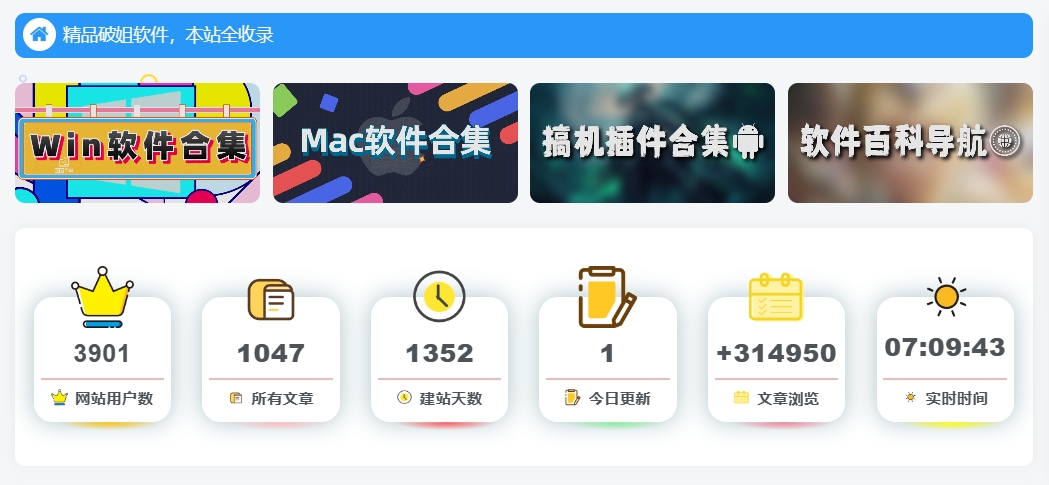Open the 软件百科导航 navigation tile
Screen dimensions: 1049x485
(x=910, y=143)
